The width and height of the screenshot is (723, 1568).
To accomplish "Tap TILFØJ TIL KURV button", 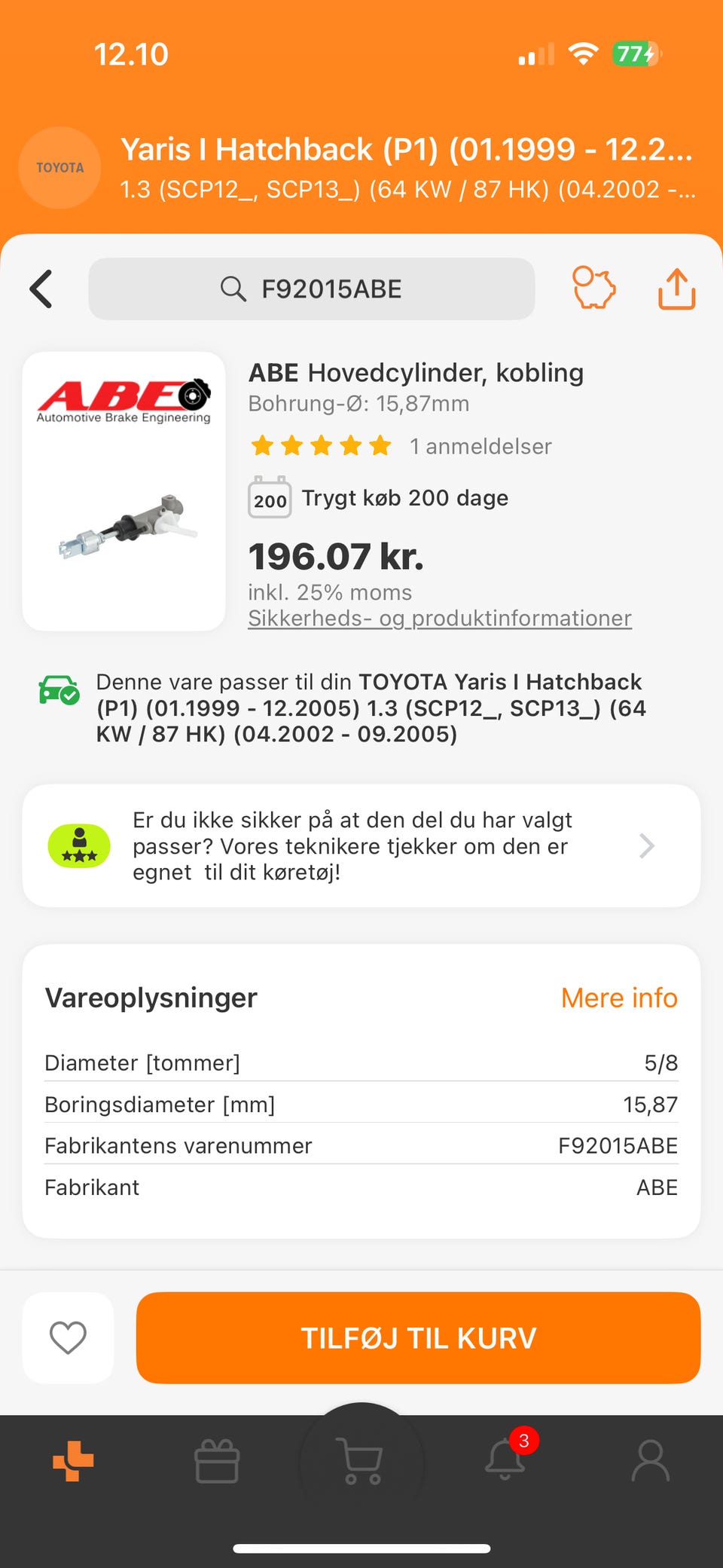I will tap(418, 1338).
